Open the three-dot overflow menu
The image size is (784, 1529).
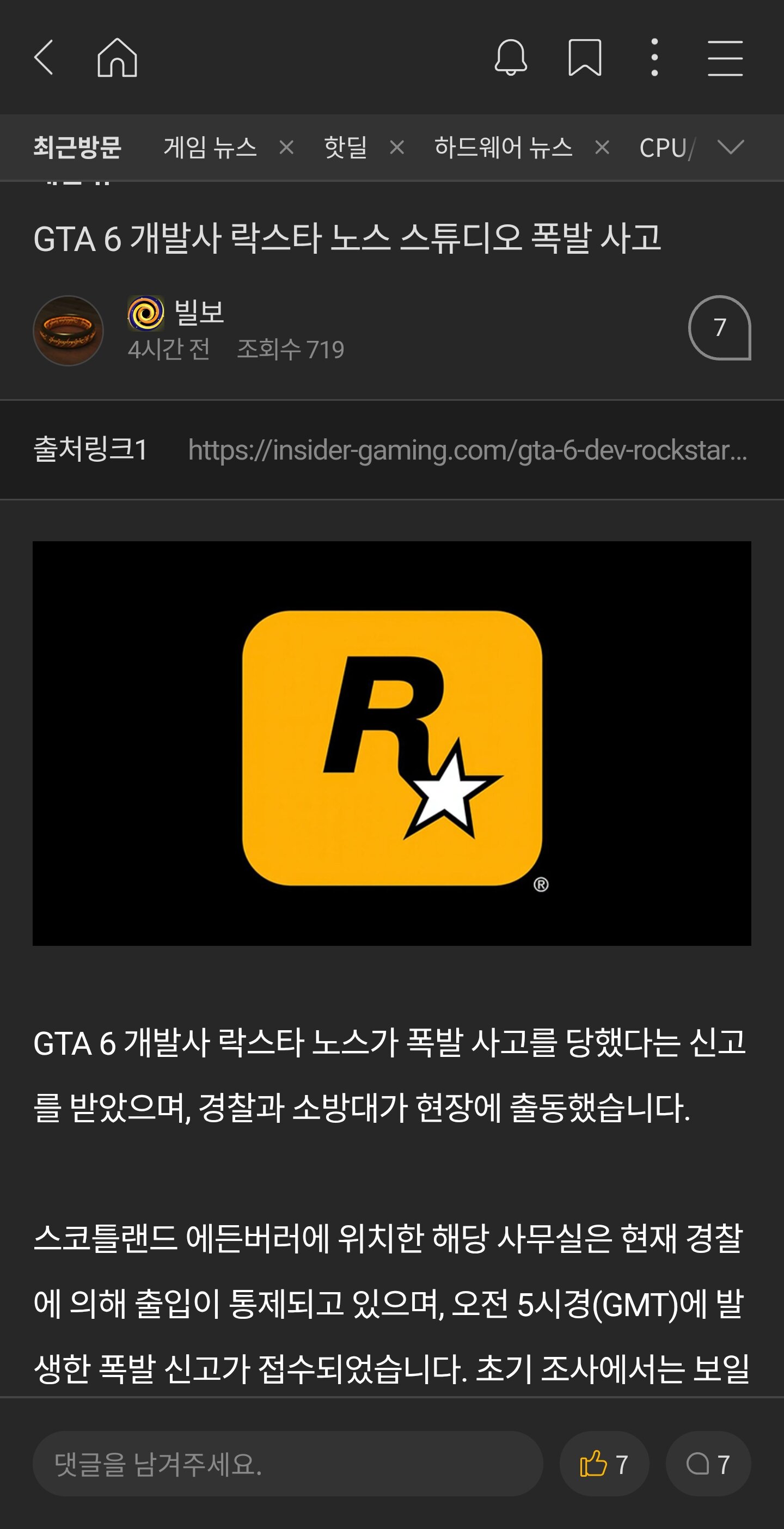(654, 58)
